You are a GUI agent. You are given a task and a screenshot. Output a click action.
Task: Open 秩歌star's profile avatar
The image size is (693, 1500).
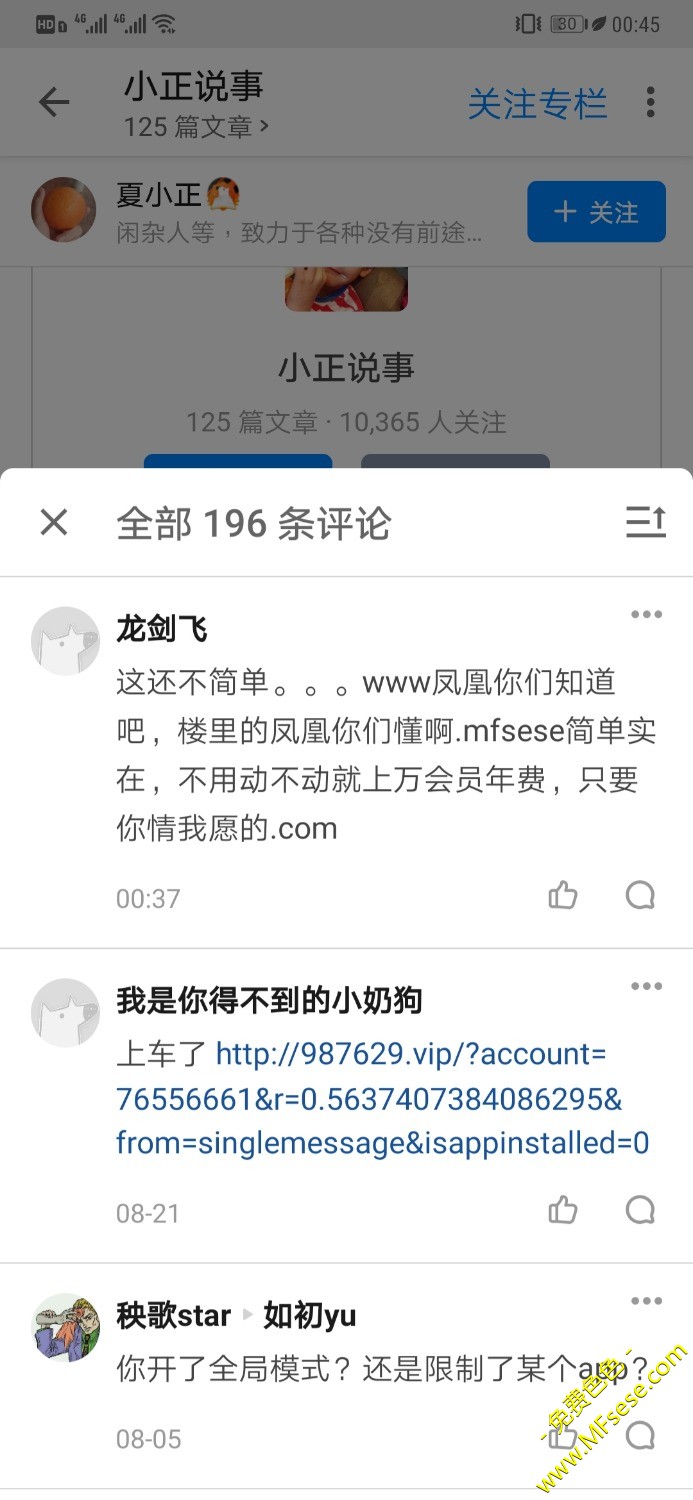pyautogui.click(x=66, y=1328)
